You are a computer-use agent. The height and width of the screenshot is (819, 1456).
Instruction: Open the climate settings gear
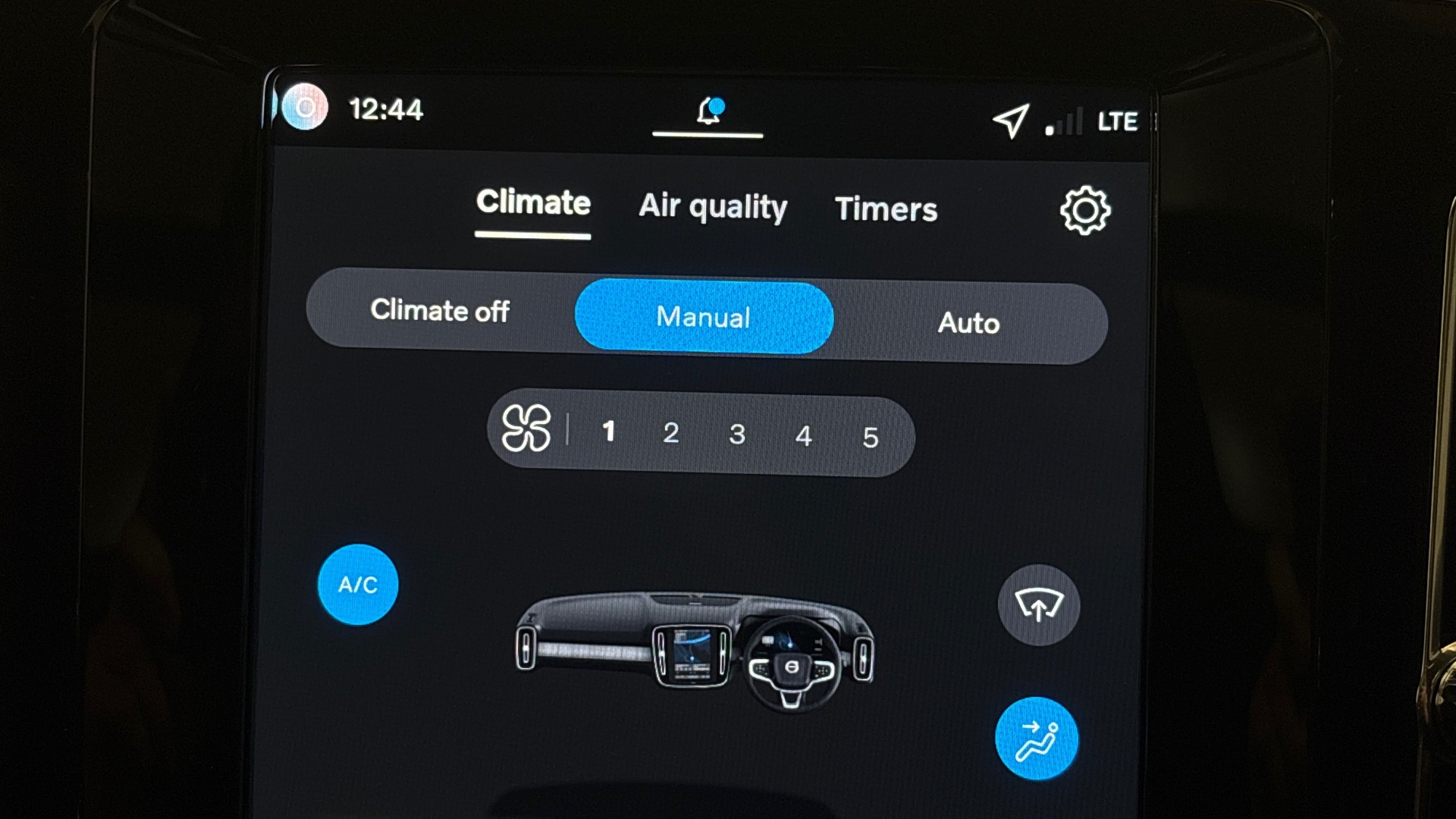1085,210
